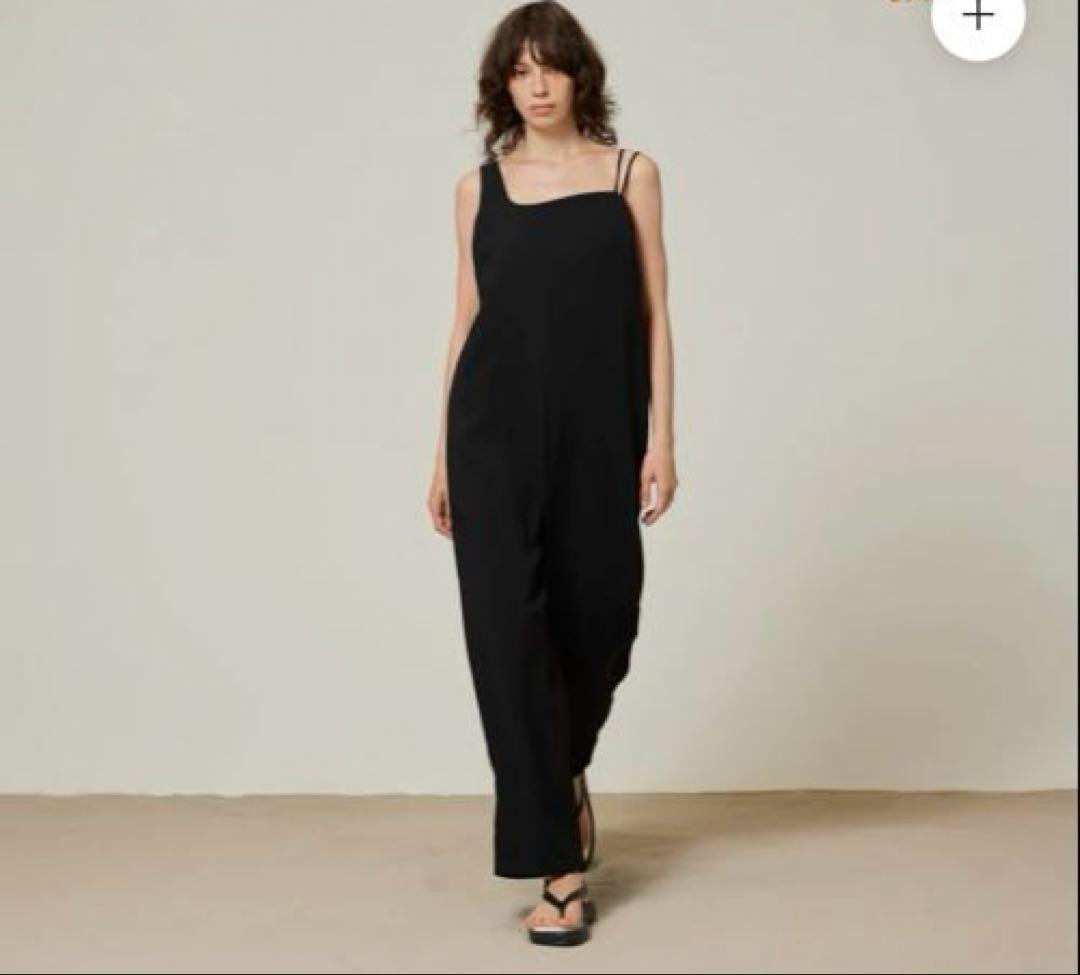This screenshot has height=975, width=1080.
Task: Tap the plus button on the product photo
Action: coord(977,17)
